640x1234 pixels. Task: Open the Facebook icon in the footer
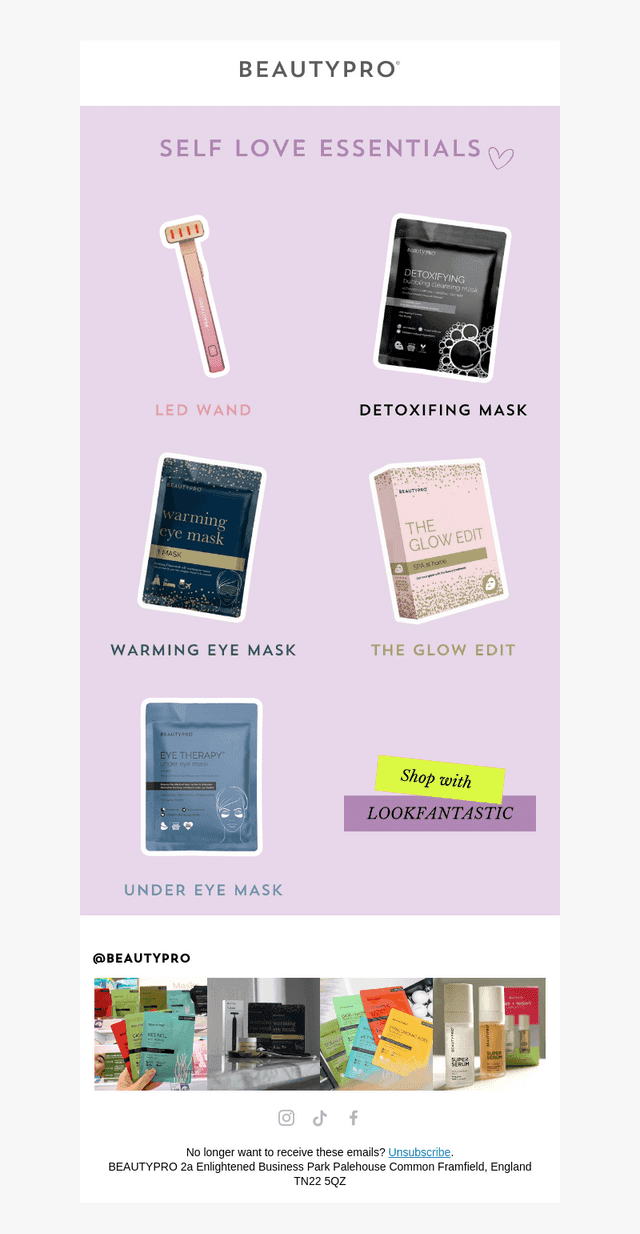pos(353,1118)
